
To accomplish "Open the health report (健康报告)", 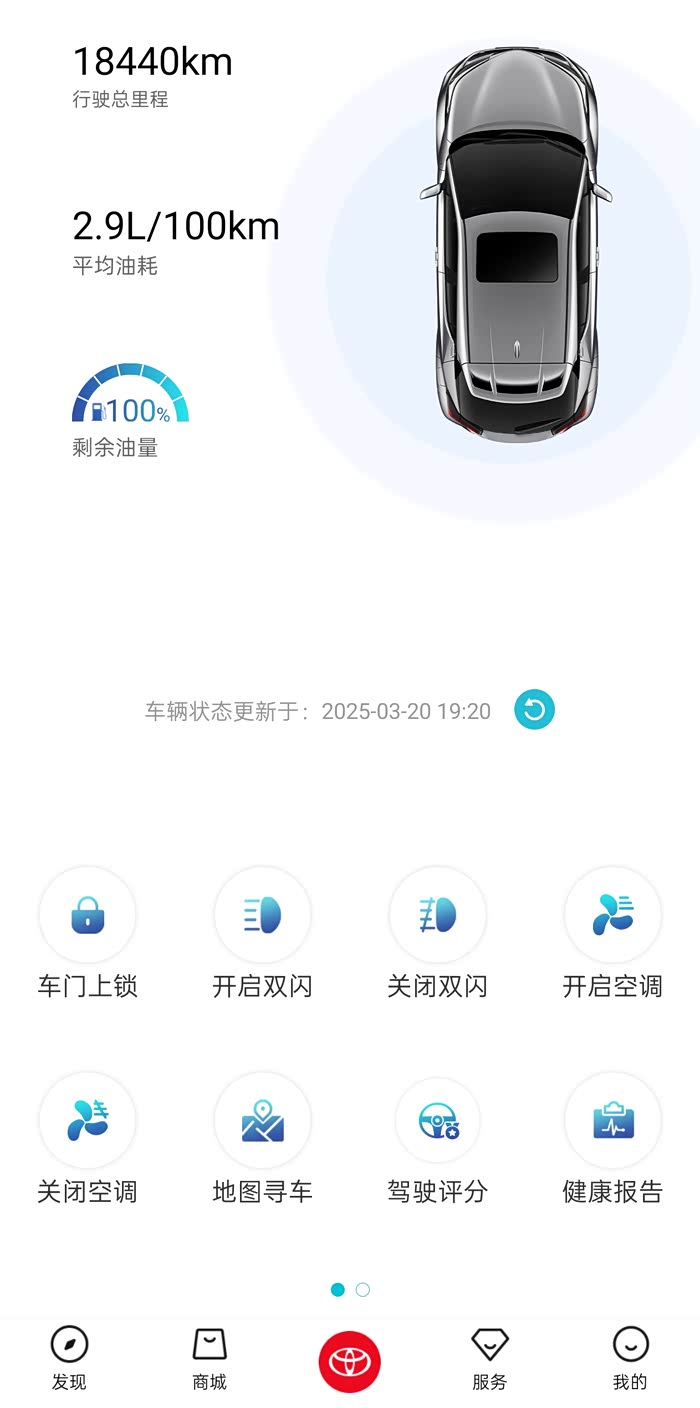I will point(612,1121).
